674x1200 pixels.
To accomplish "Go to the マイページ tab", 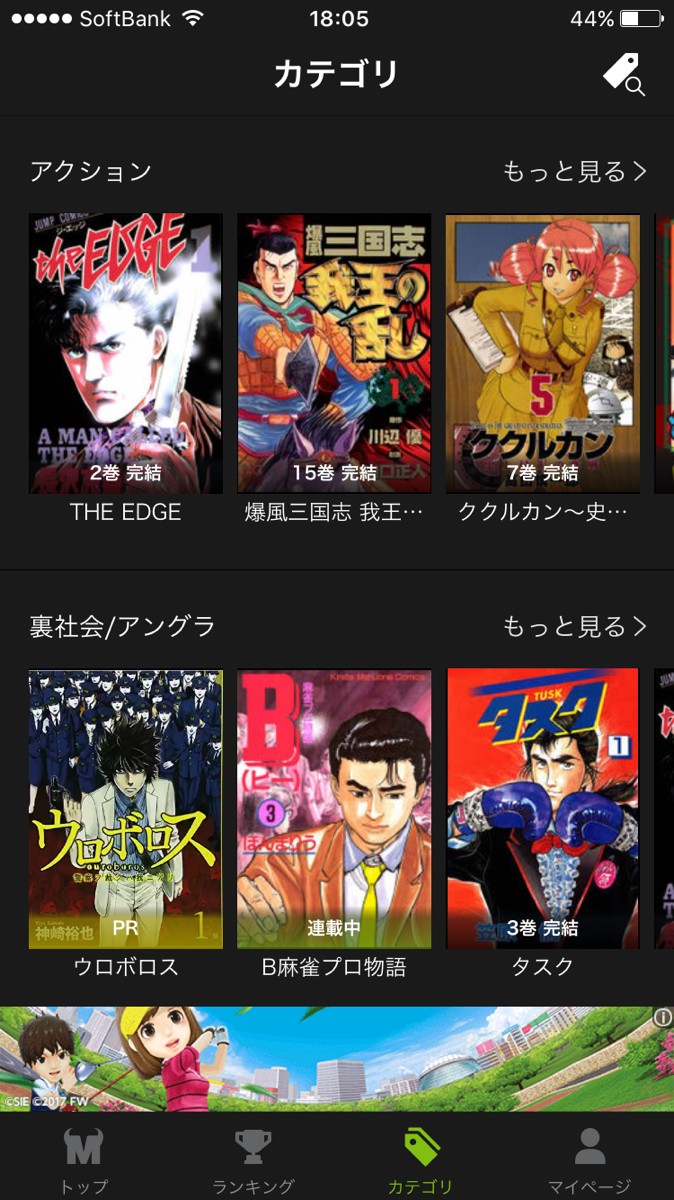I will point(590,1160).
